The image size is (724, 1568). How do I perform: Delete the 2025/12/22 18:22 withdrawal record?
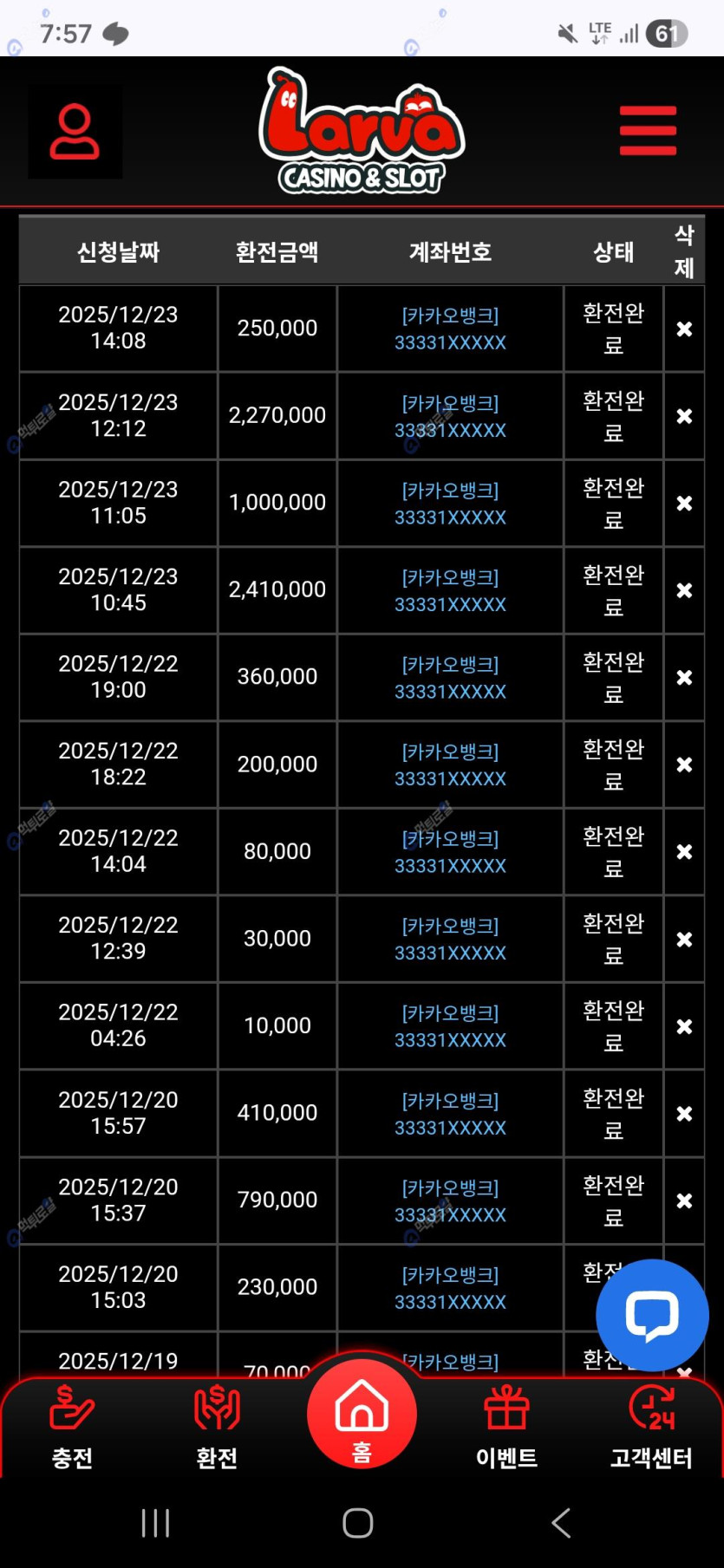click(x=684, y=764)
